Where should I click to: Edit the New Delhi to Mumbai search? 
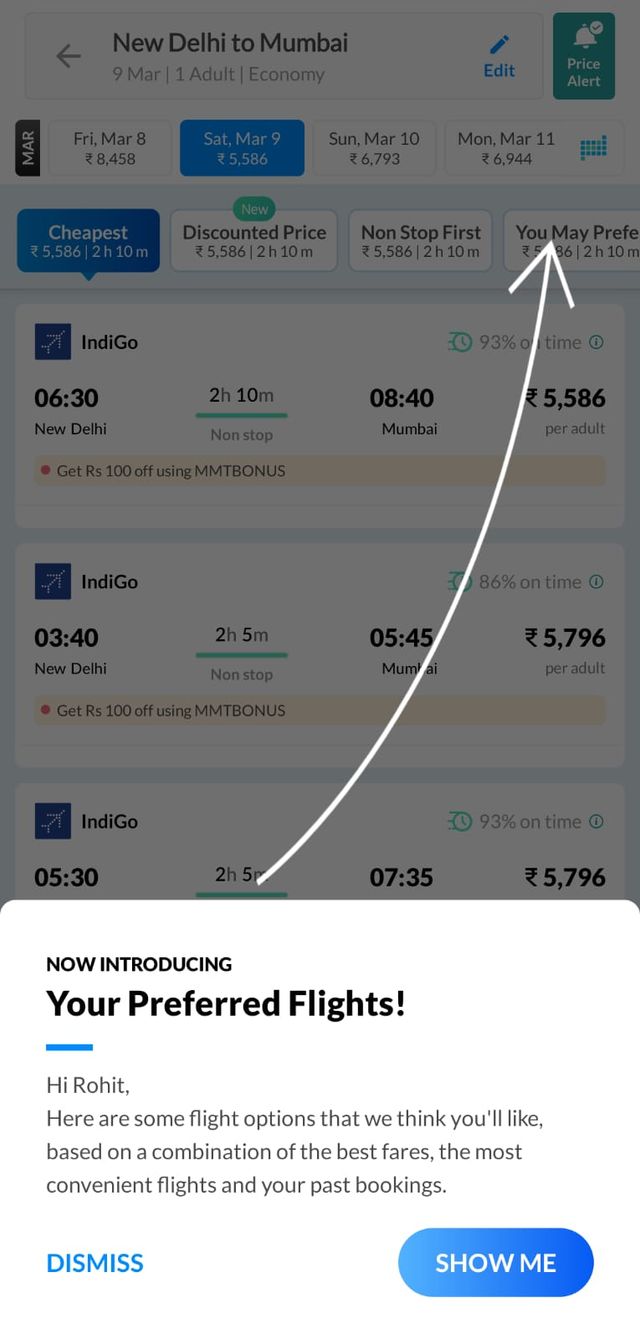pos(499,57)
